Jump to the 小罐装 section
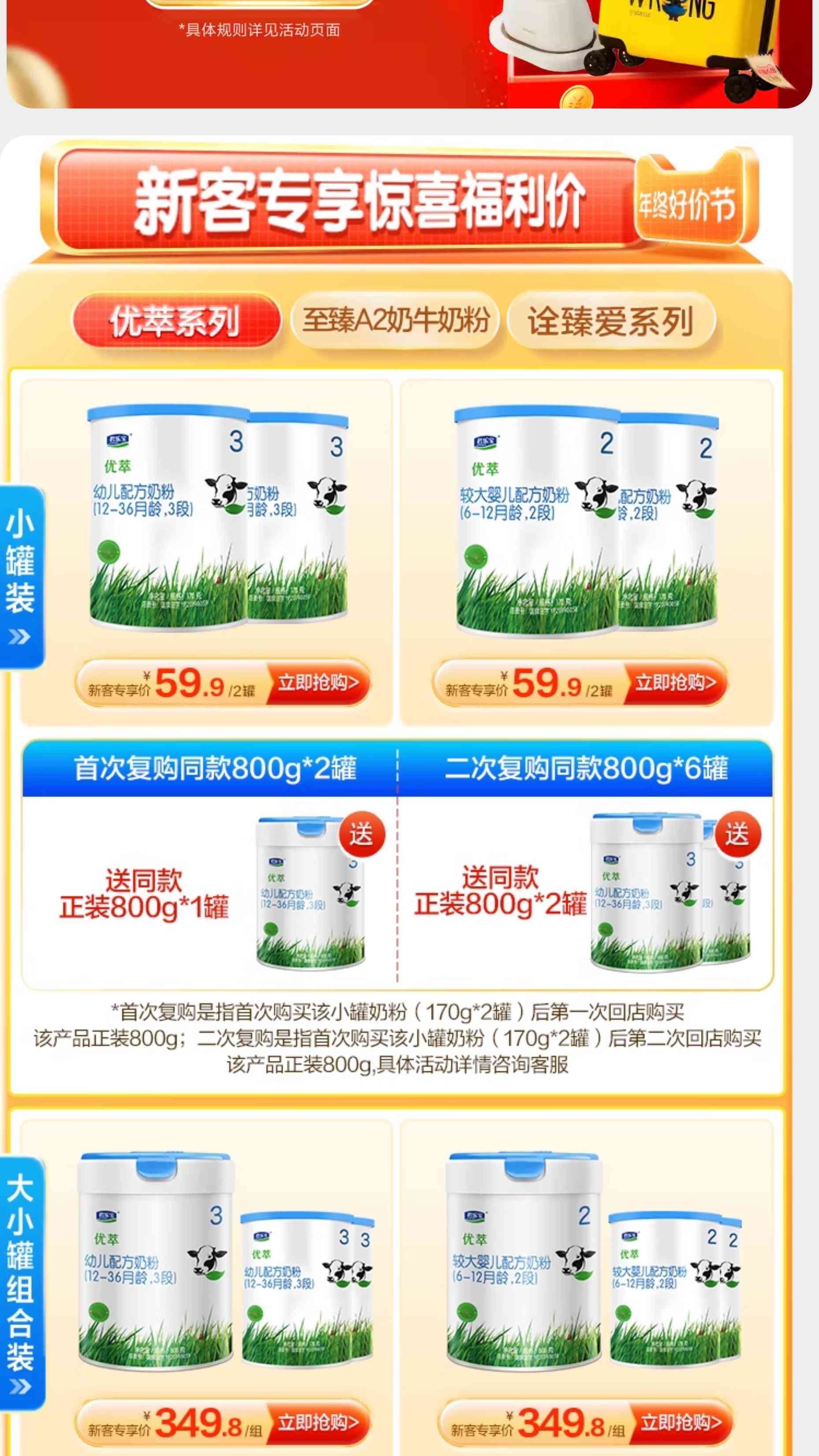Image resolution: width=819 pixels, height=1456 pixels. 21,576
